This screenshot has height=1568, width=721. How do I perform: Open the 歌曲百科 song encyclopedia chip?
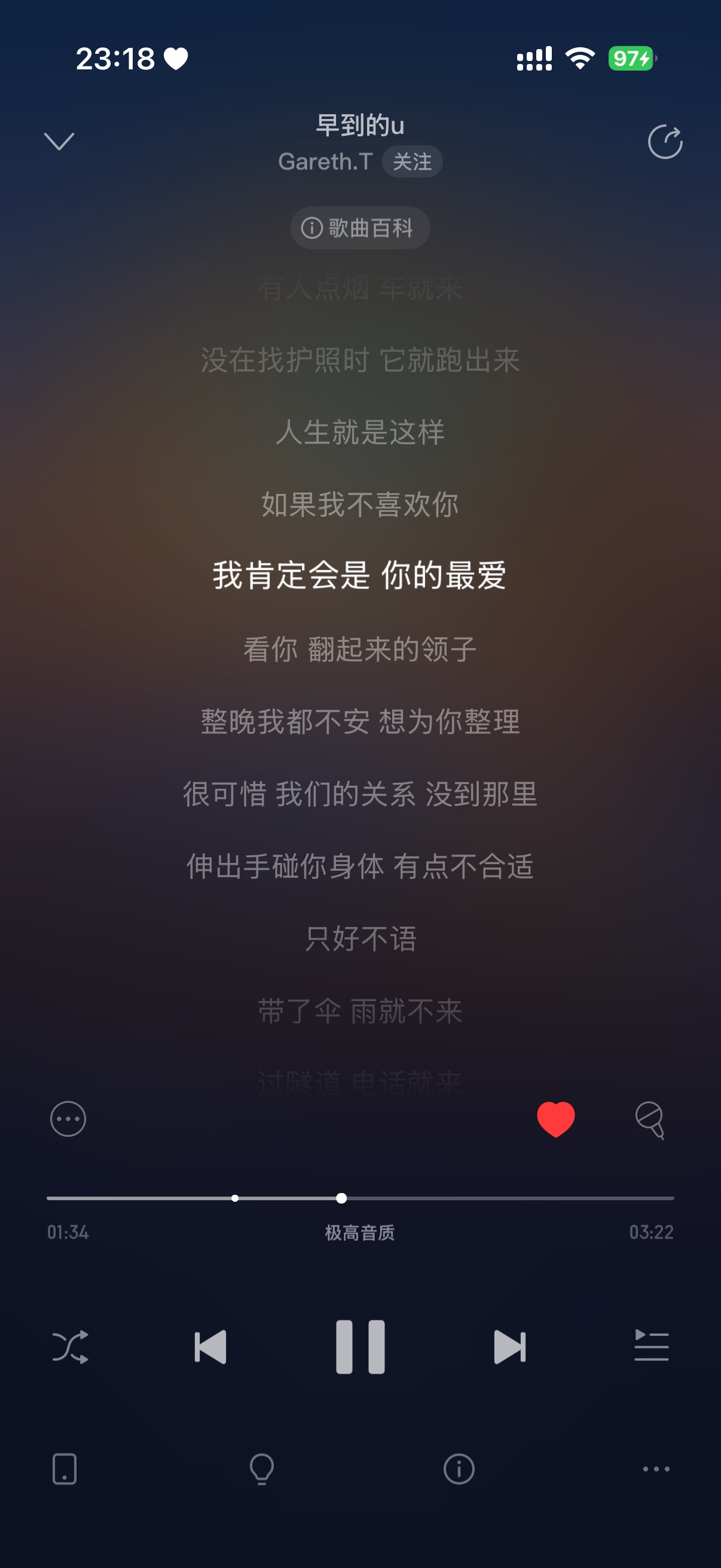pos(360,228)
